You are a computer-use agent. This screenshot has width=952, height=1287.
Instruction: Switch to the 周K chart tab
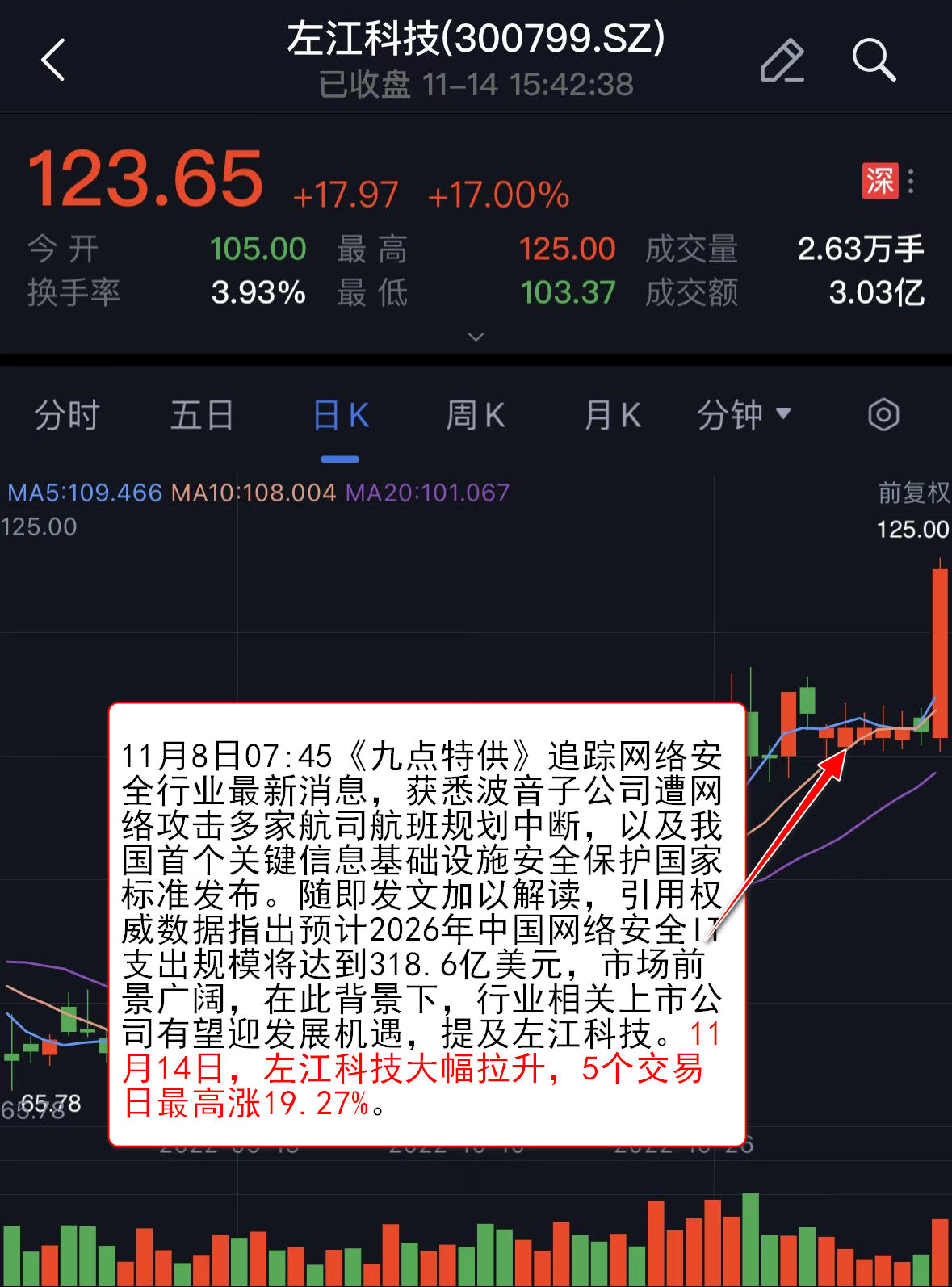[x=476, y=416]
